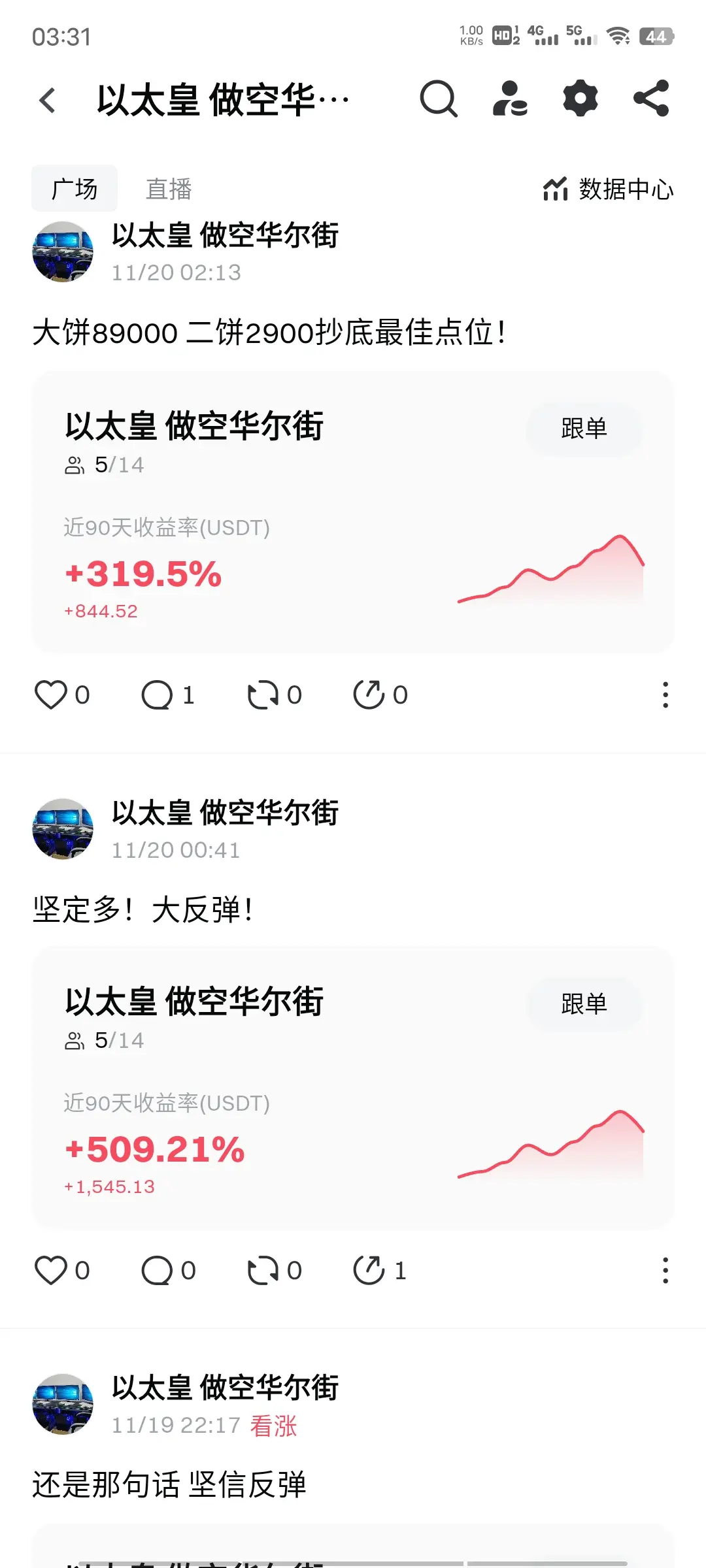Open comments on the 大饼89000 post

click(158, 694)
